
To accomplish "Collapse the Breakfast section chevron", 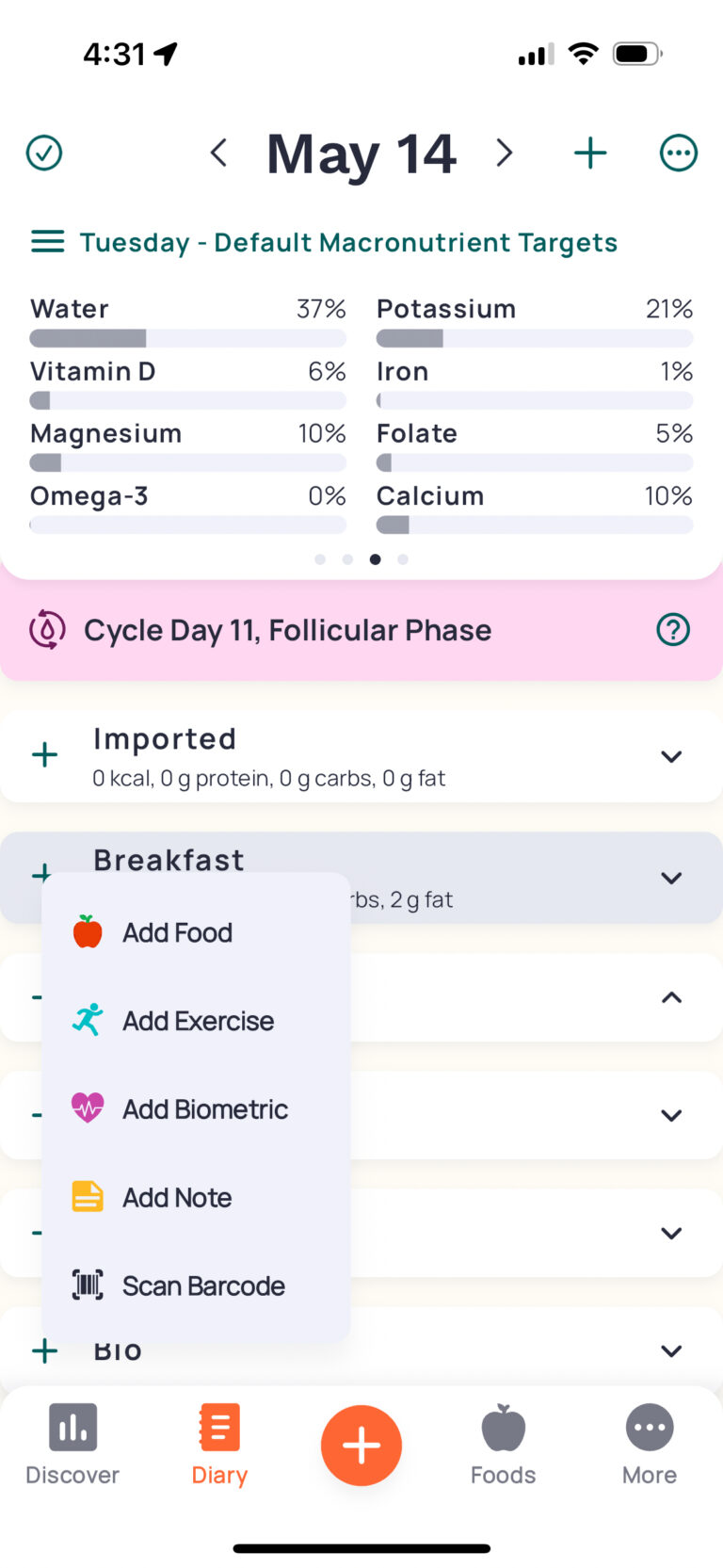I will (x=671, y=878).
